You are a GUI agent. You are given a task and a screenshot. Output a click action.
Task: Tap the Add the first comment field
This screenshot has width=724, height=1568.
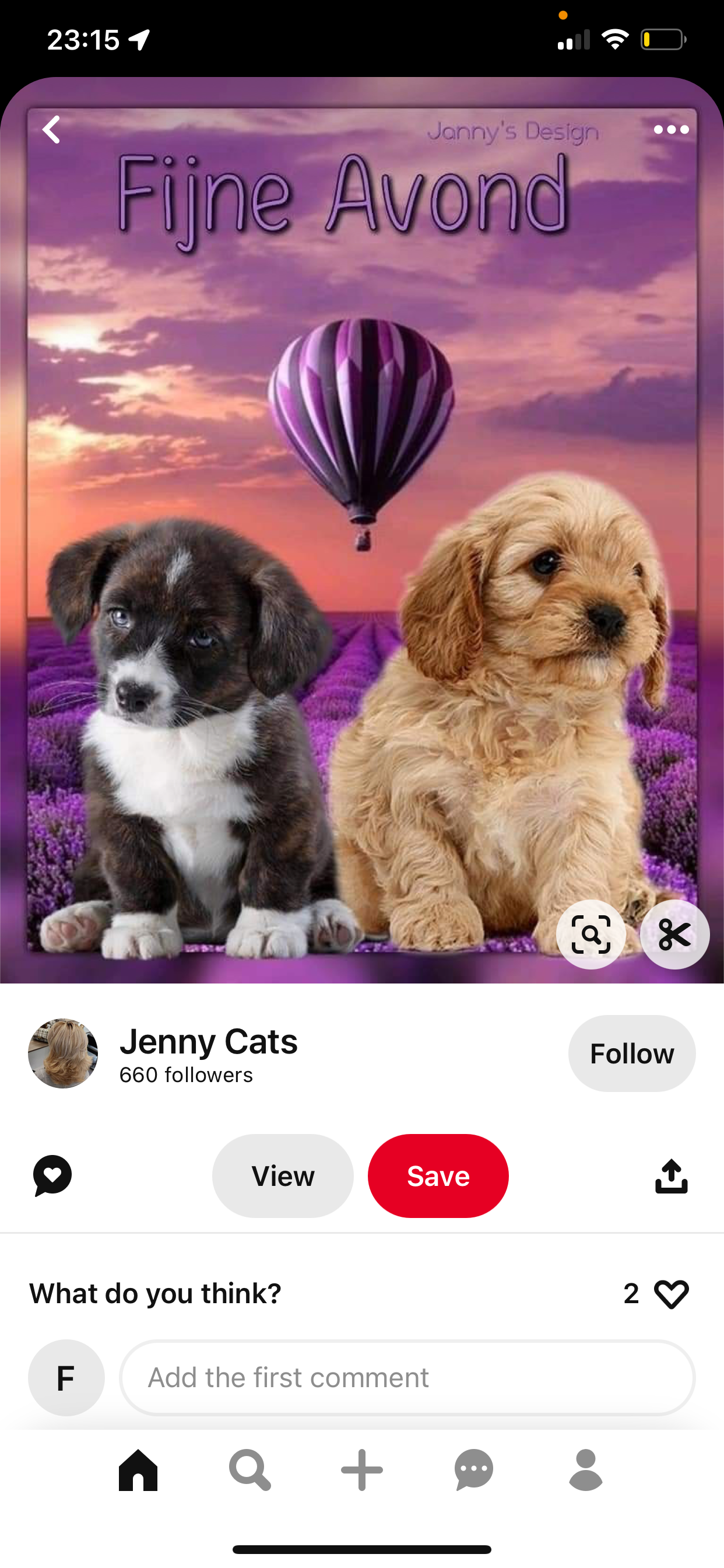[x=407, y=1377]
